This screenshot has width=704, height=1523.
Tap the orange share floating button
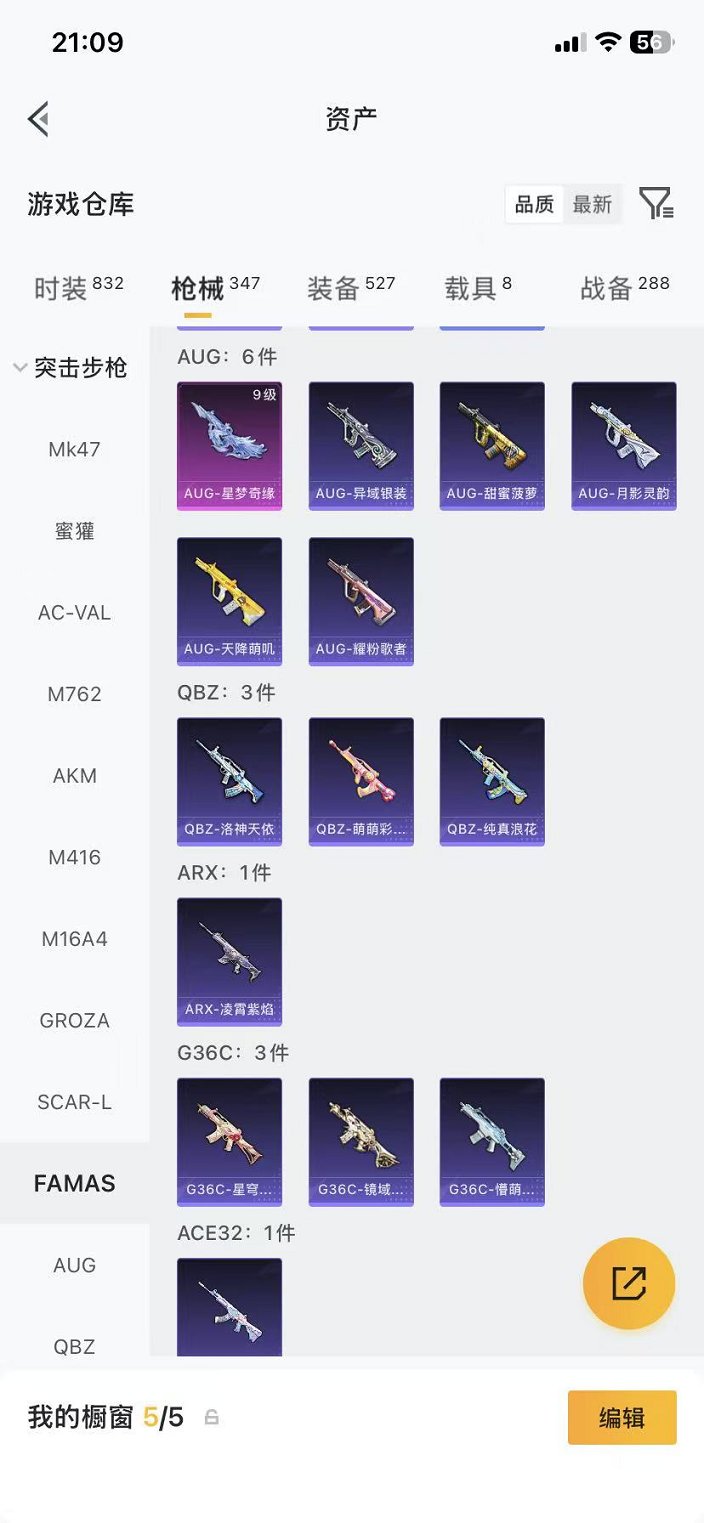point(629,1284)
